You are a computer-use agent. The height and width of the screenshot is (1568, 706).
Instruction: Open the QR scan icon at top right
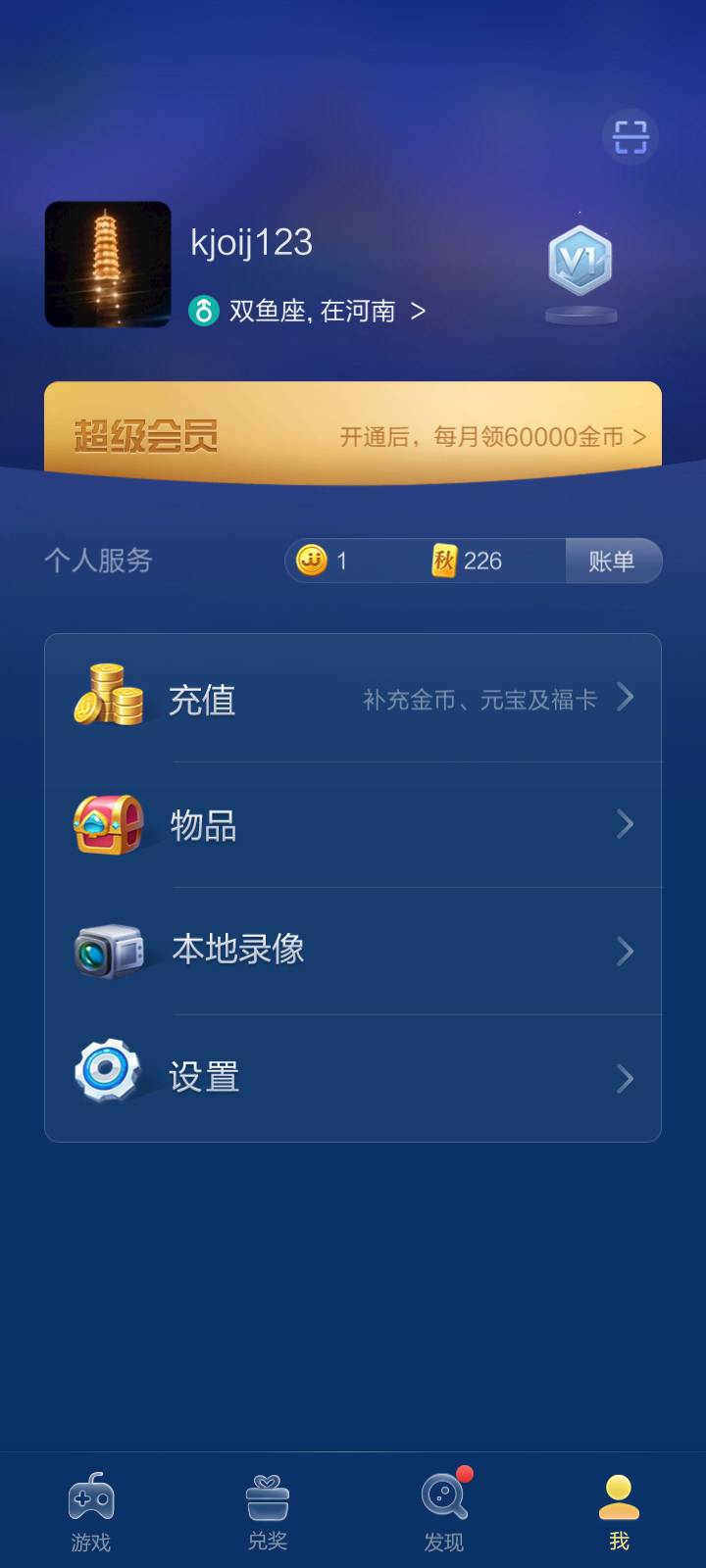630,137
